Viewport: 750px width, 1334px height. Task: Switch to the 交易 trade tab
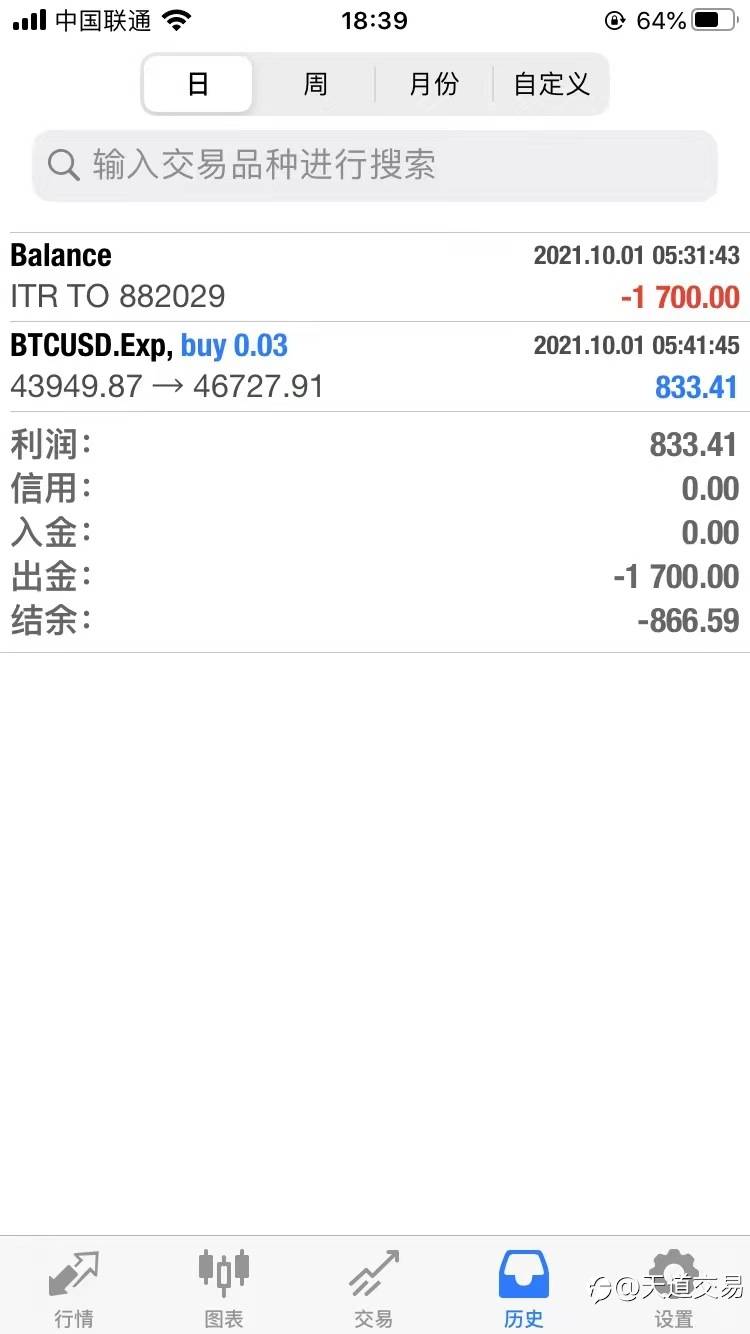[x=374, y=1287]
